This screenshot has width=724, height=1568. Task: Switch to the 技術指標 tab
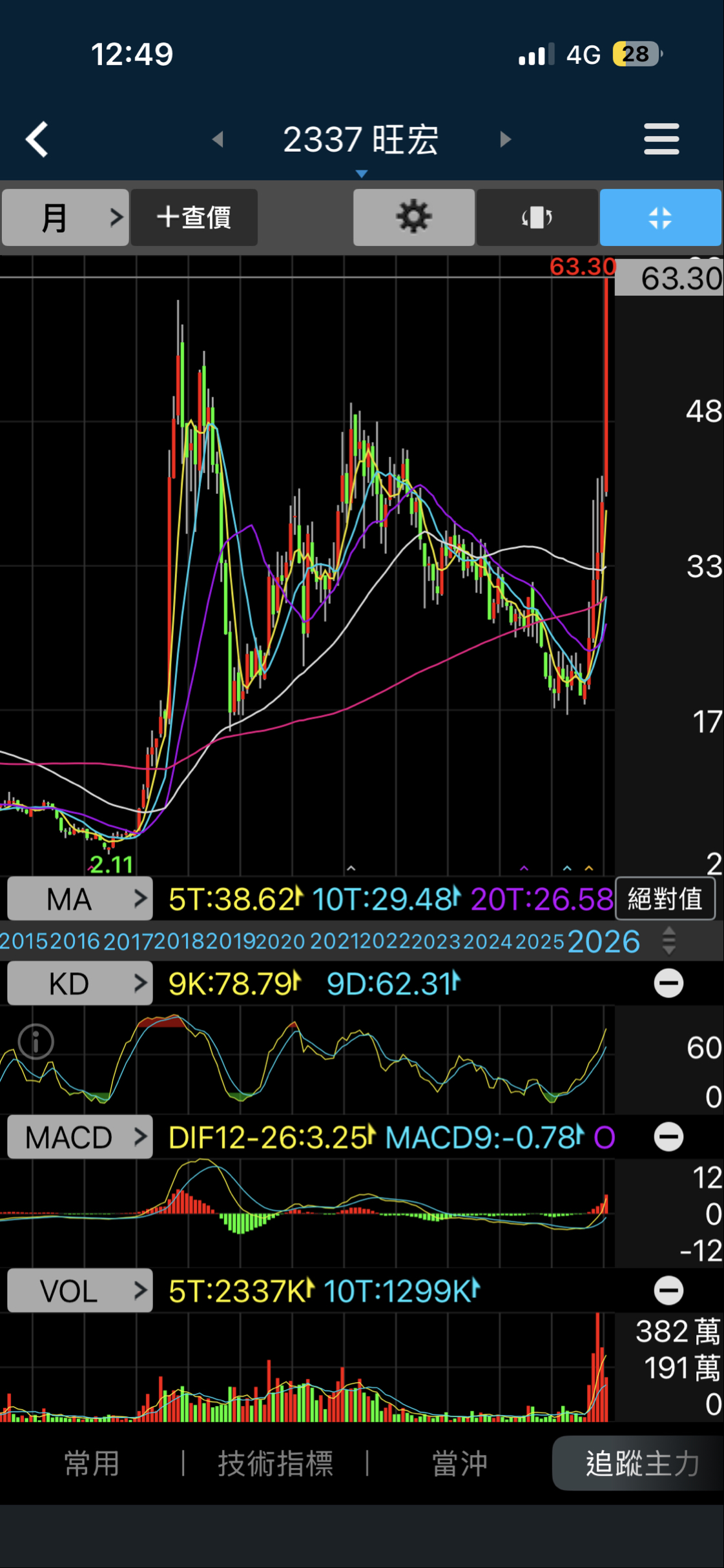(275, 1463)
